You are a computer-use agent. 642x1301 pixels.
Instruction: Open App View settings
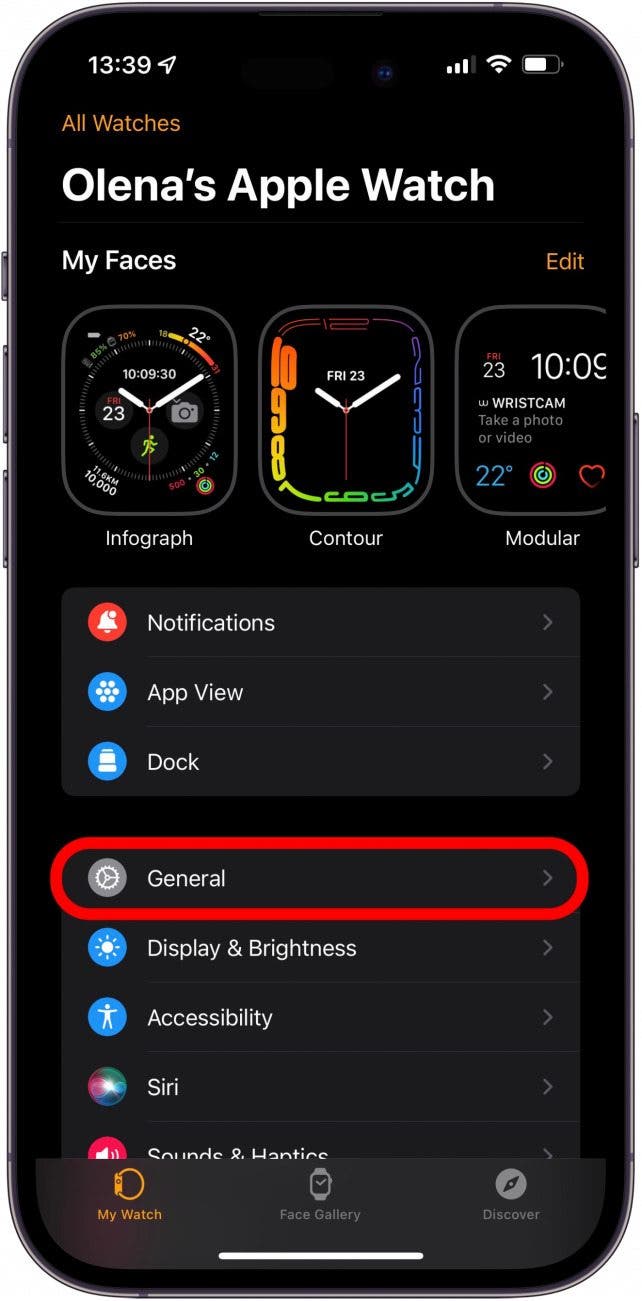(x=320, y=692)
